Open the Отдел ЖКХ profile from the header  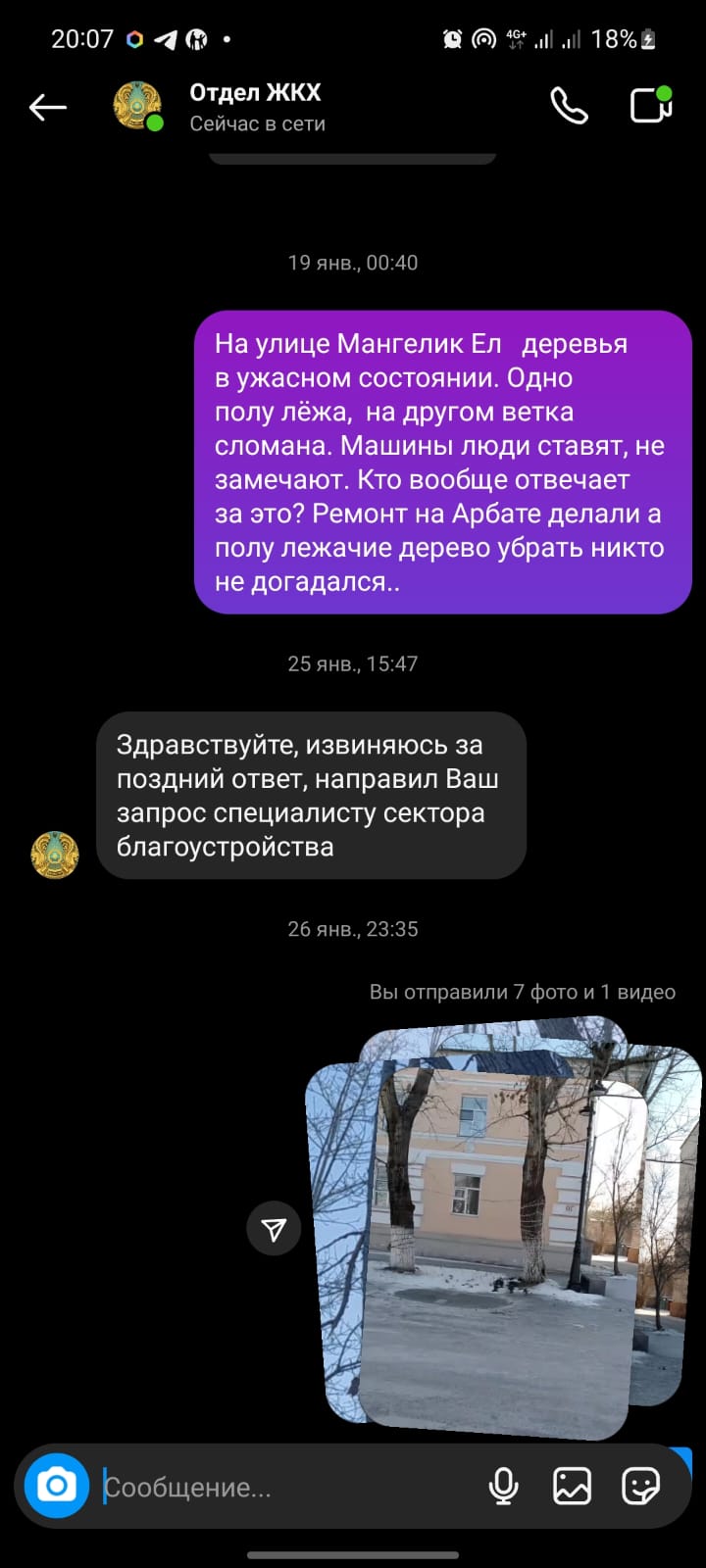tap(255, 107)
